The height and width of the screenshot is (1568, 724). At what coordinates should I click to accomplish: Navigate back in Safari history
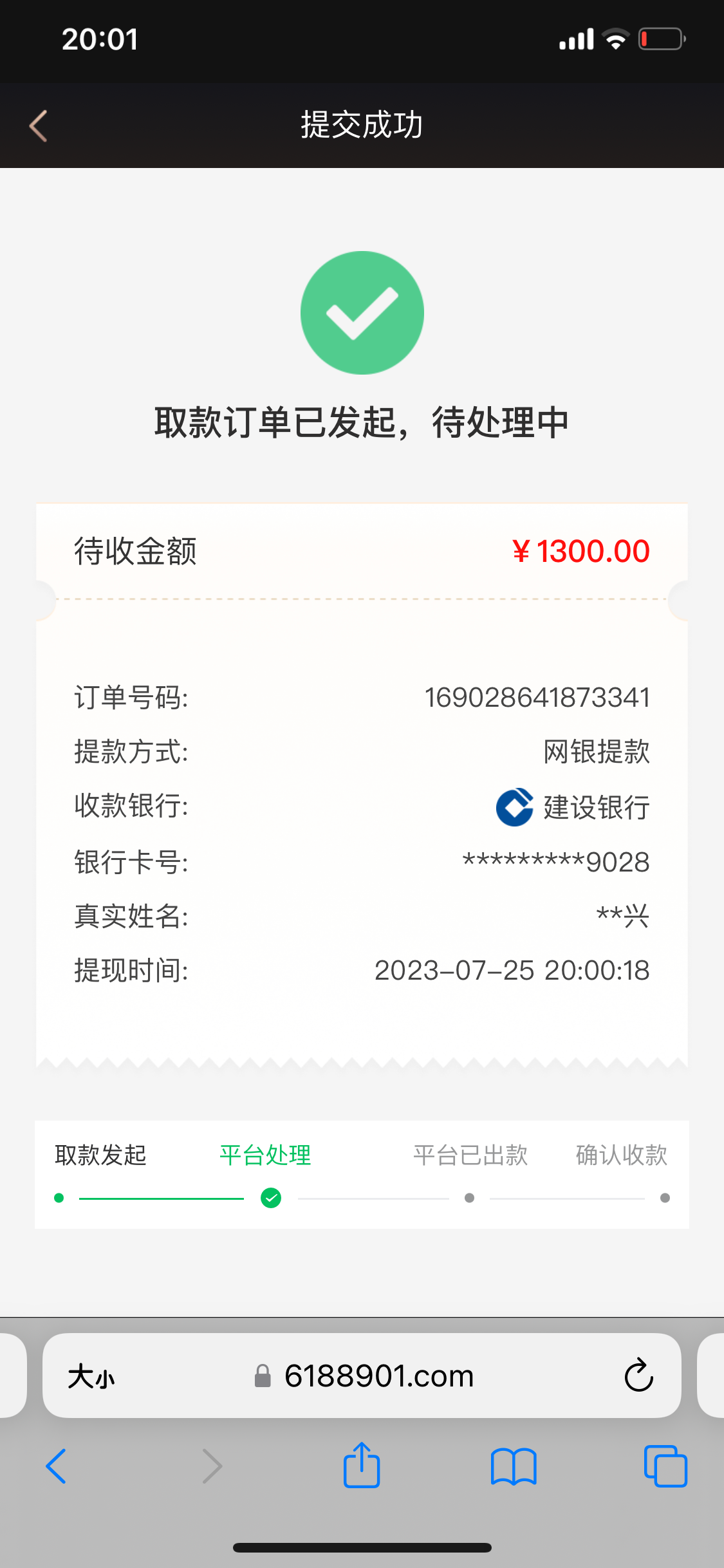tap(57, 1466)
